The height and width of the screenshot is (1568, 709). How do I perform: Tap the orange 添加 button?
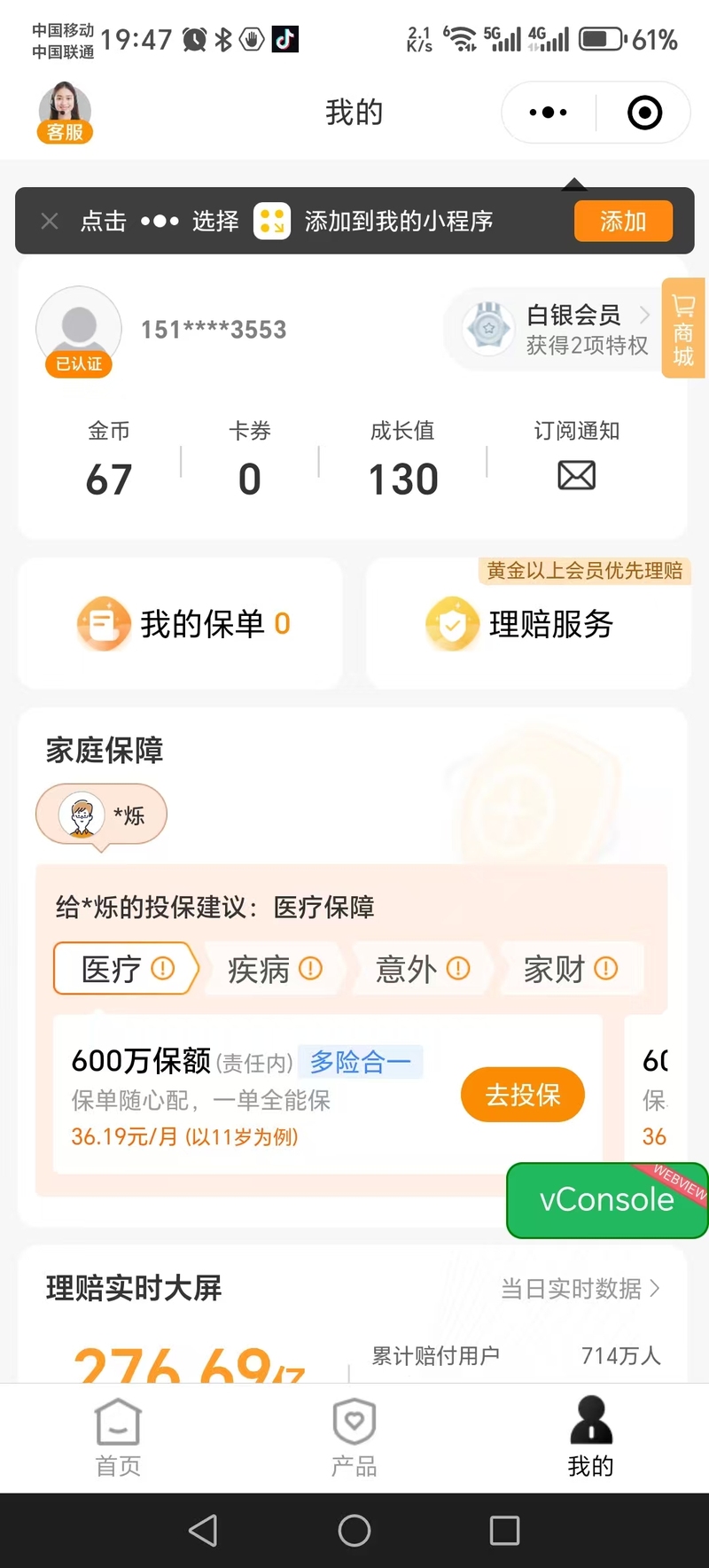[x=623, y=221]
